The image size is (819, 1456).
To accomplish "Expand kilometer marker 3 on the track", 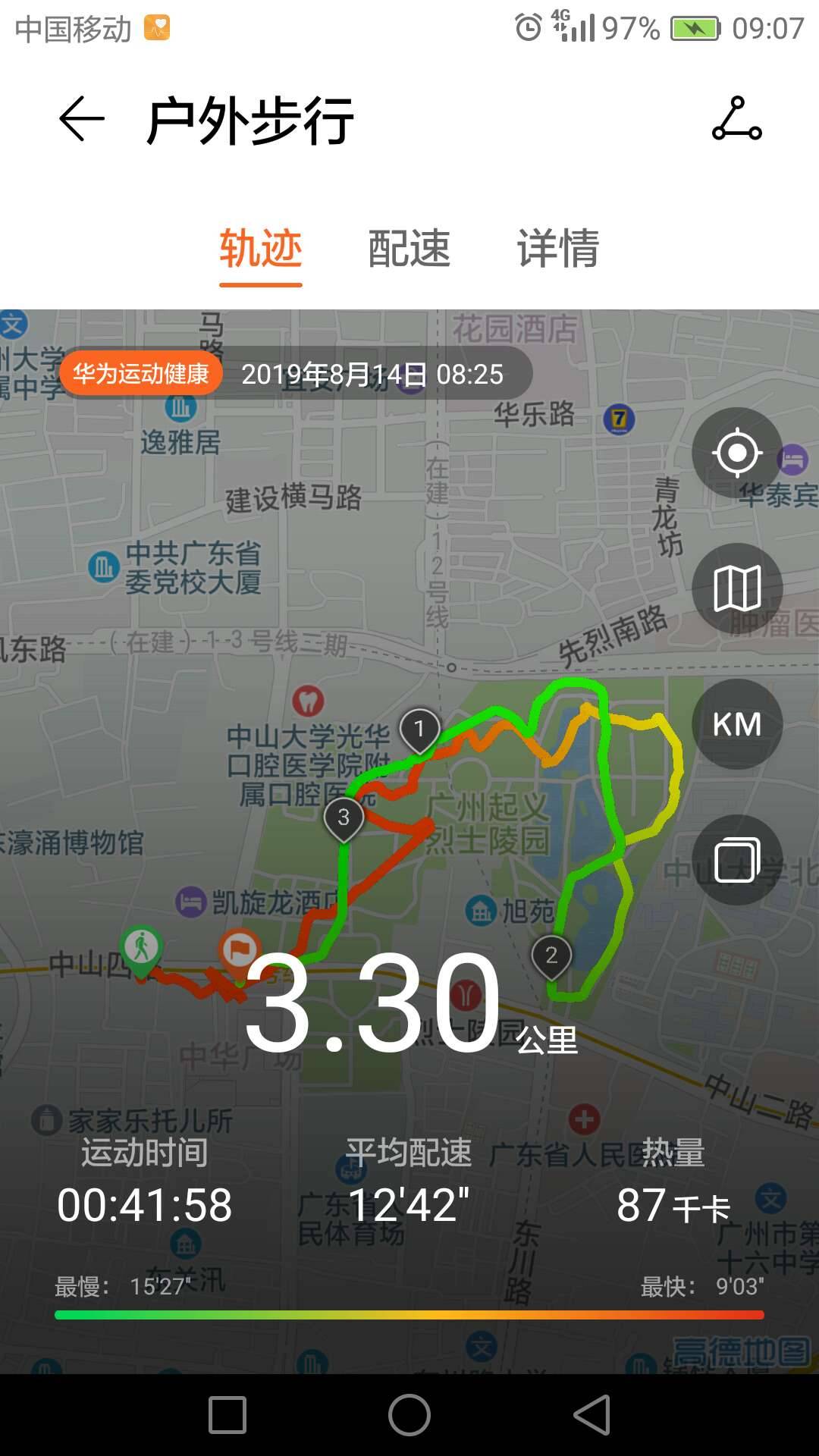I will pyautogui.click(x=346, y=817).
